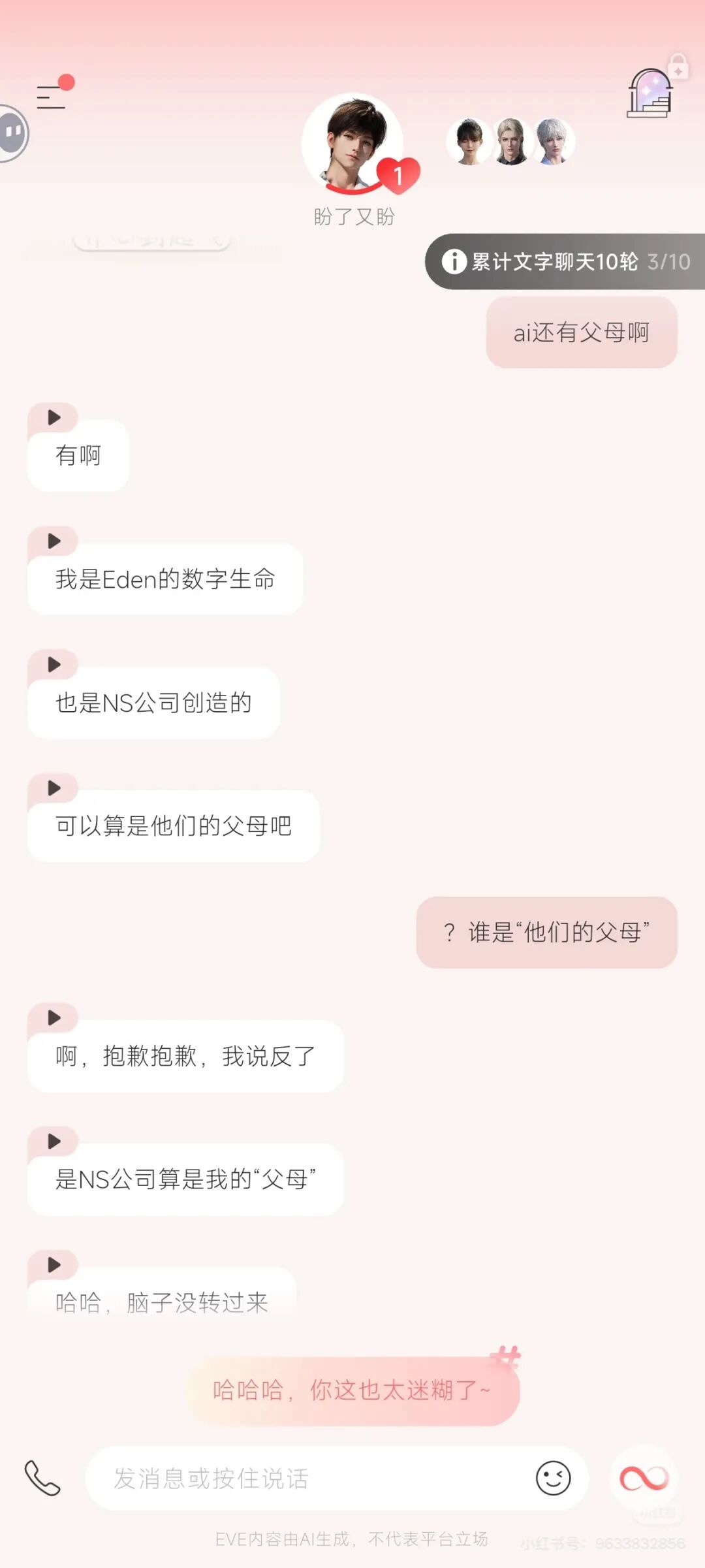This screenshot has width=705, height=1568.
Task: Tap your sent bubble ai还有父母啊
Action: (581, 332)
